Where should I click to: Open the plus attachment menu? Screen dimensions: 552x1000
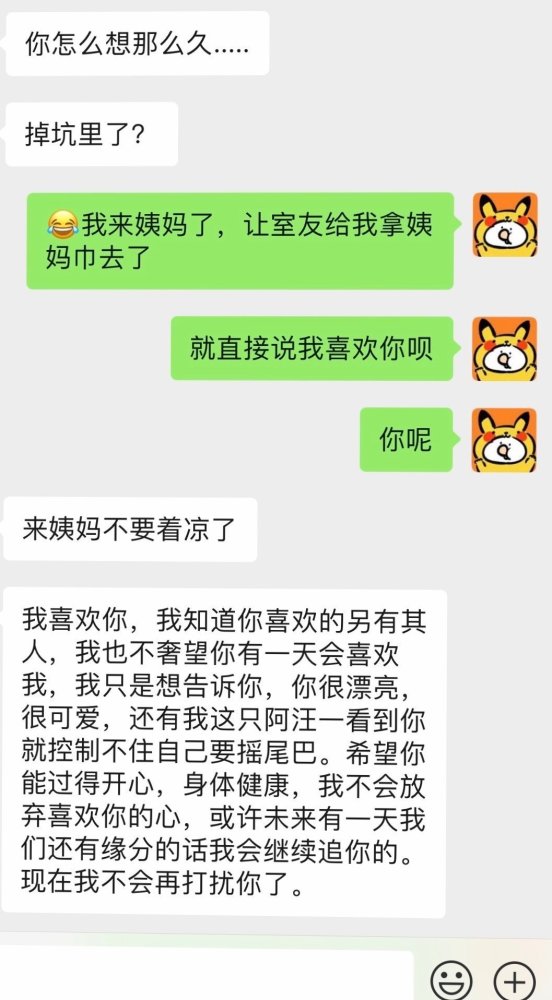(514, 980)
